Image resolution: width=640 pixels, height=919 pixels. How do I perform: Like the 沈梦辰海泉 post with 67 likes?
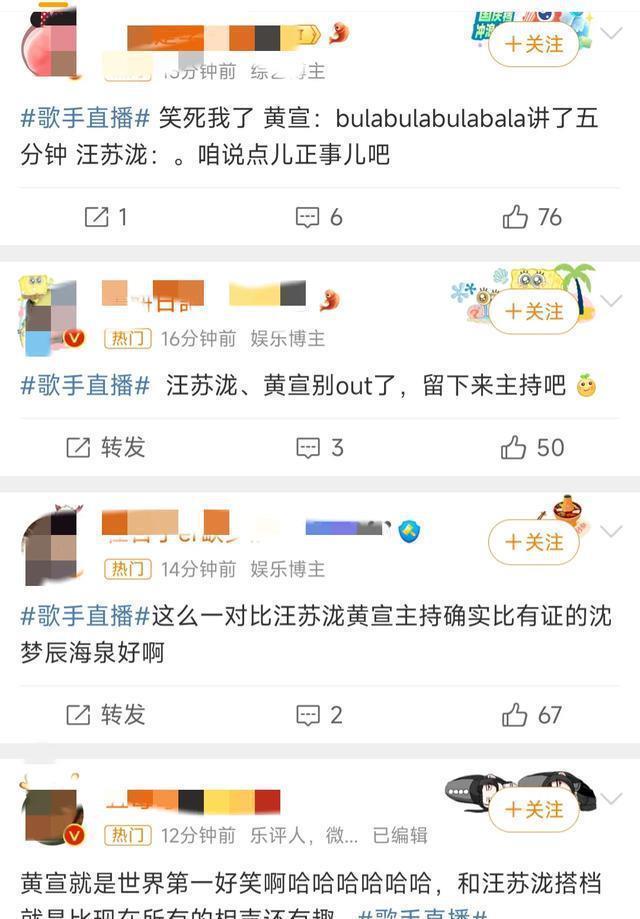pyautogui.click(x=532, y=714)
